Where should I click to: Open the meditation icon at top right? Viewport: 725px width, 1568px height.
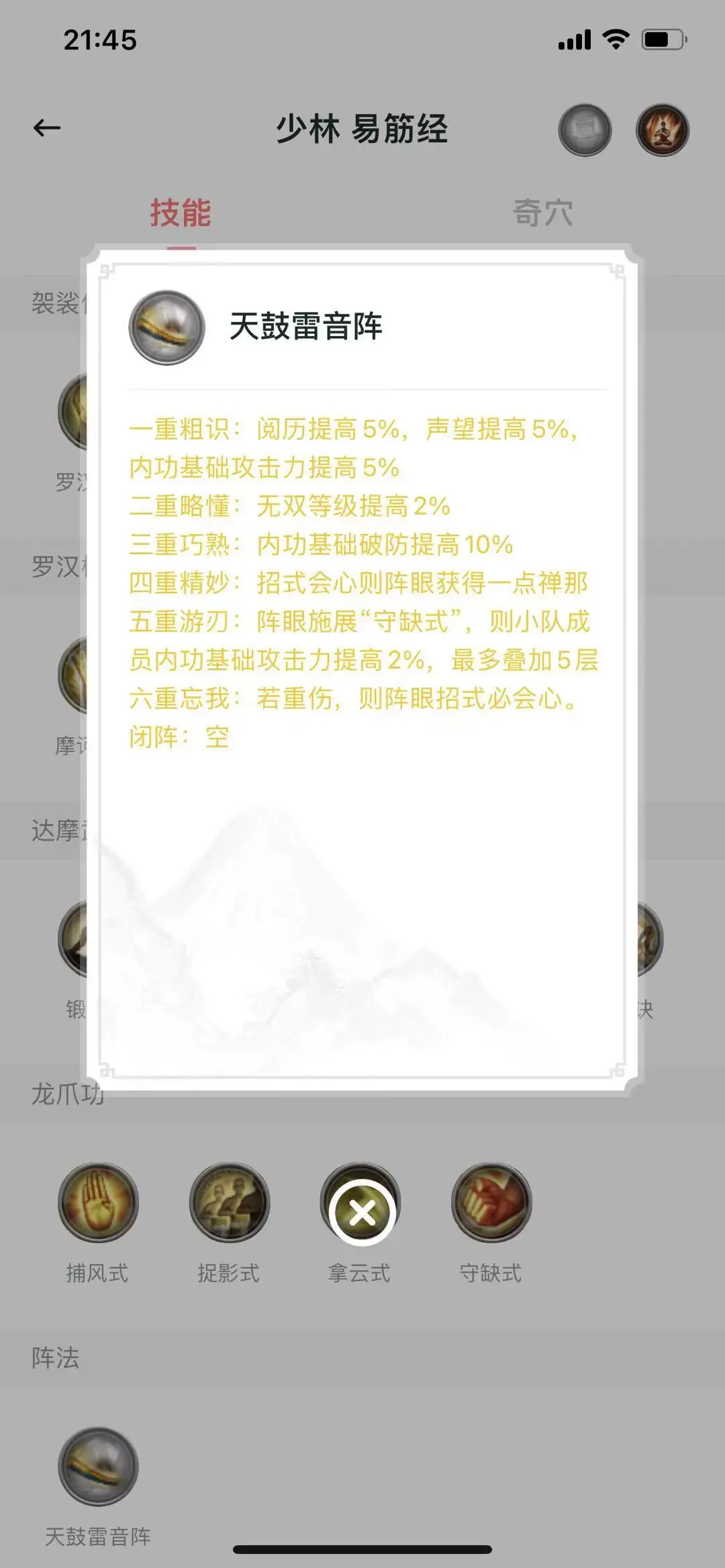coord(662,129)
